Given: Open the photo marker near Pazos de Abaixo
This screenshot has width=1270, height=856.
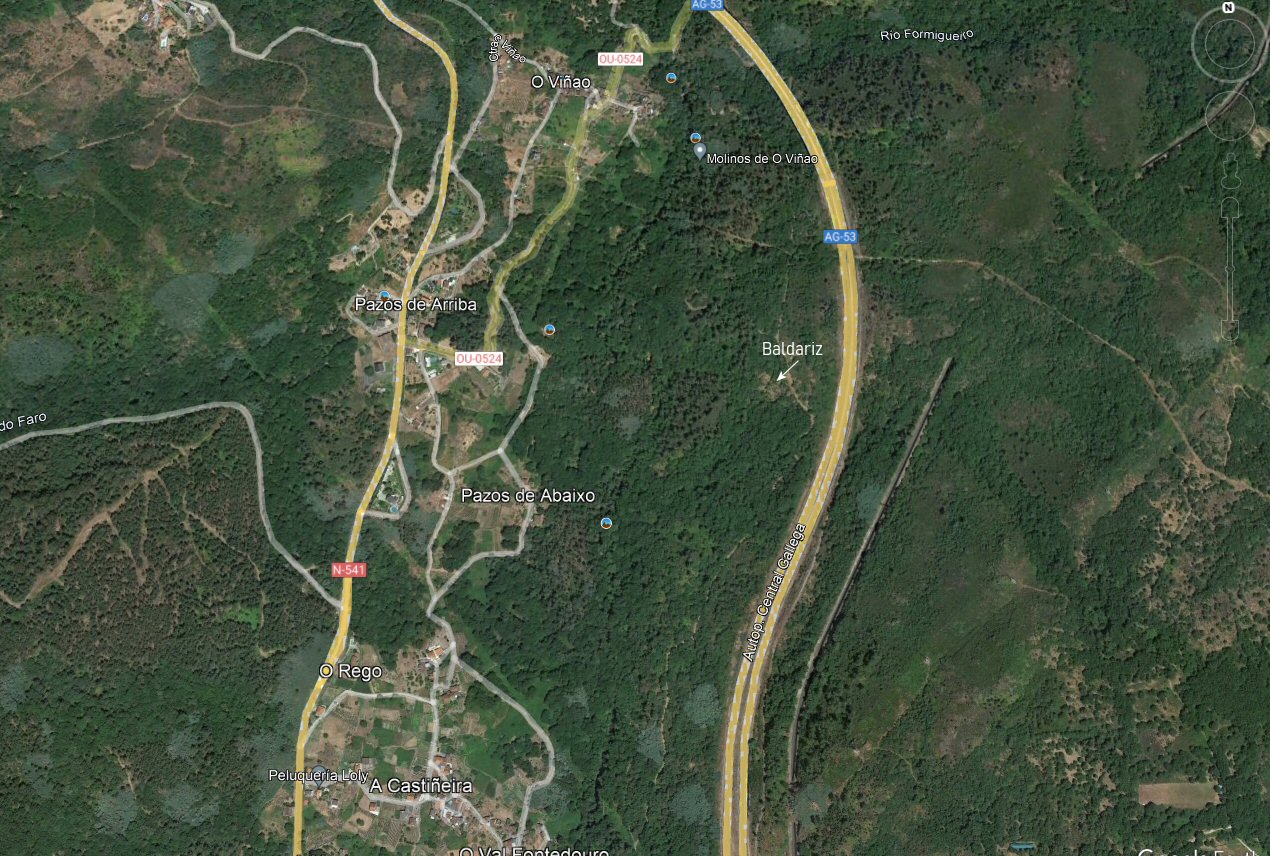Looking at the screenshot, I should pos(606,523).
